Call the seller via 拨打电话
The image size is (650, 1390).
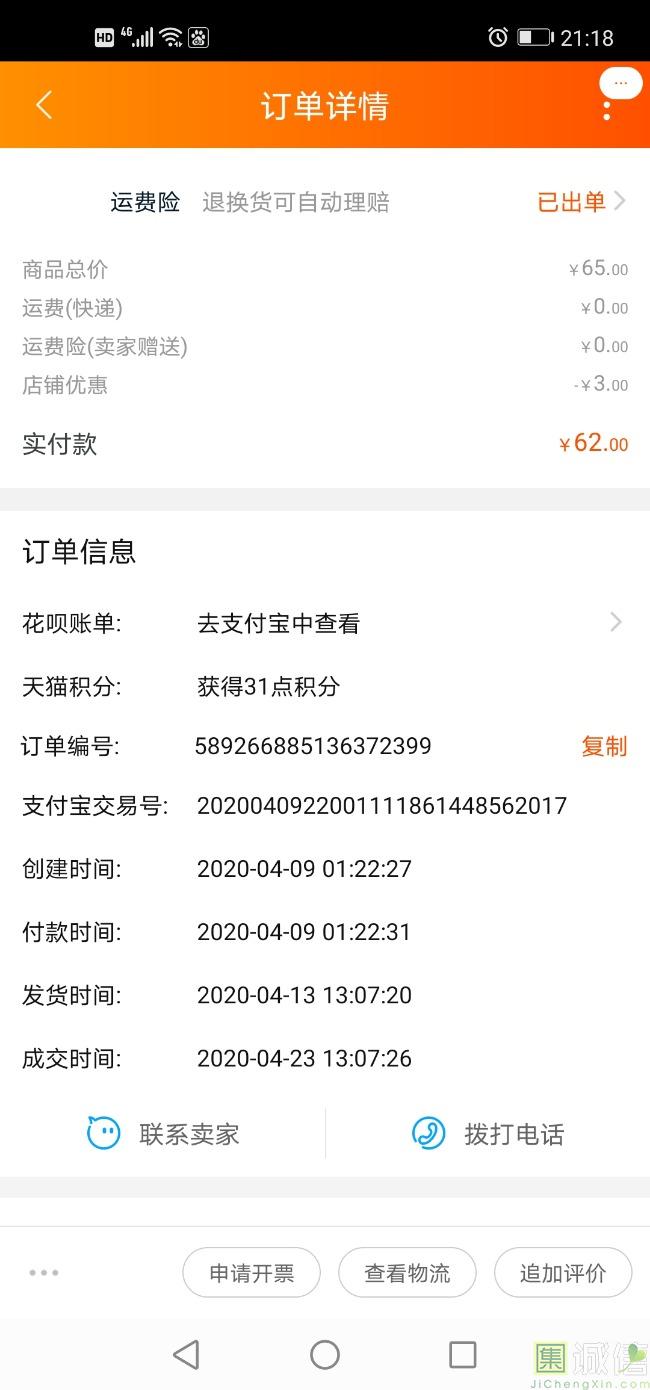click(488, 1134)
